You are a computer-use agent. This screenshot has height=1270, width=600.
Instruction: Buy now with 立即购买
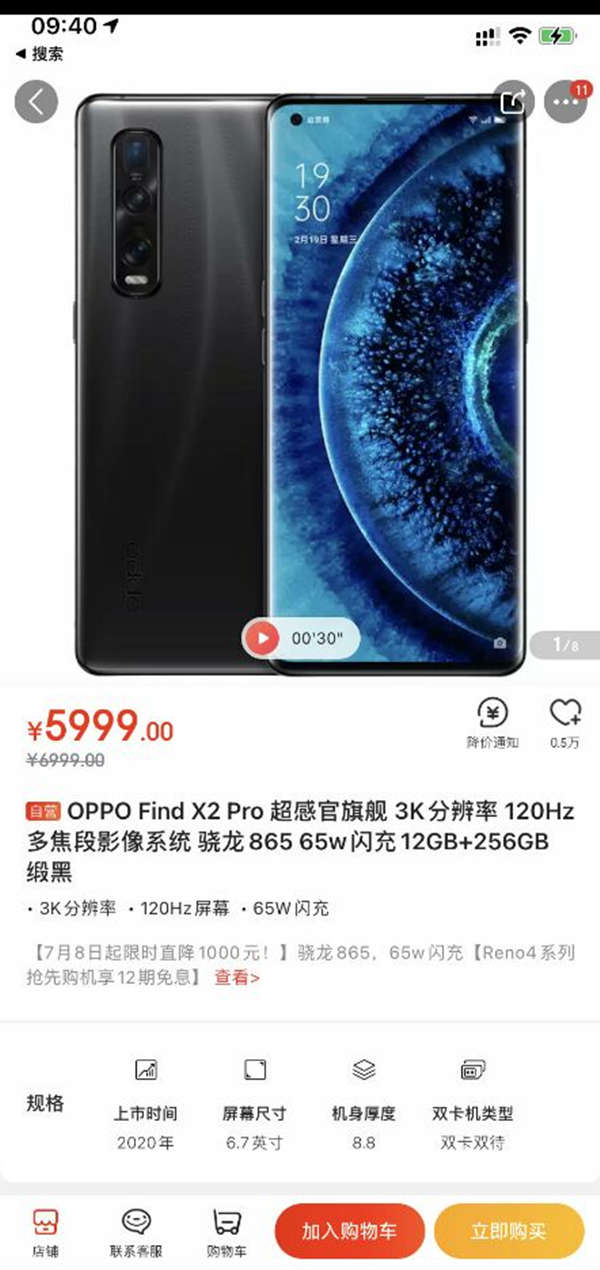click(509, 1231)
